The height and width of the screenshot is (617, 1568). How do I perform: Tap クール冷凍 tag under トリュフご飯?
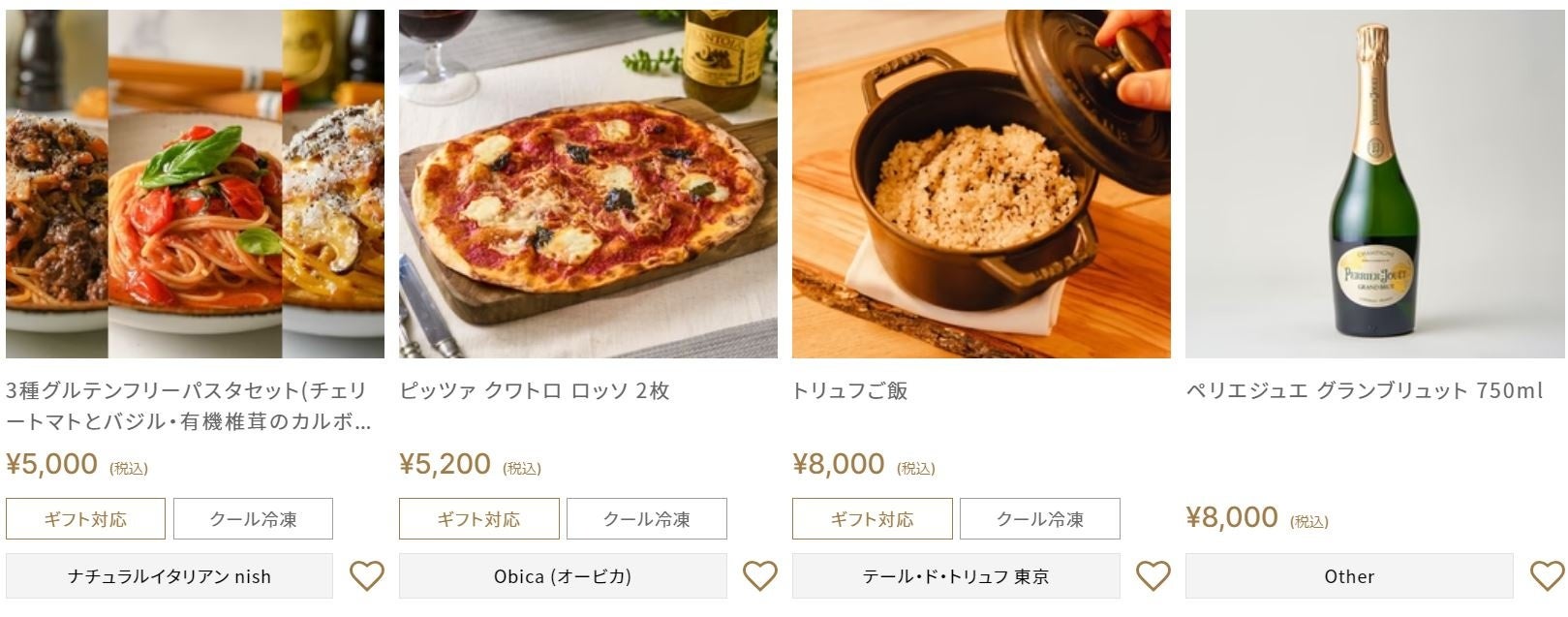[x=1039, y=519]
